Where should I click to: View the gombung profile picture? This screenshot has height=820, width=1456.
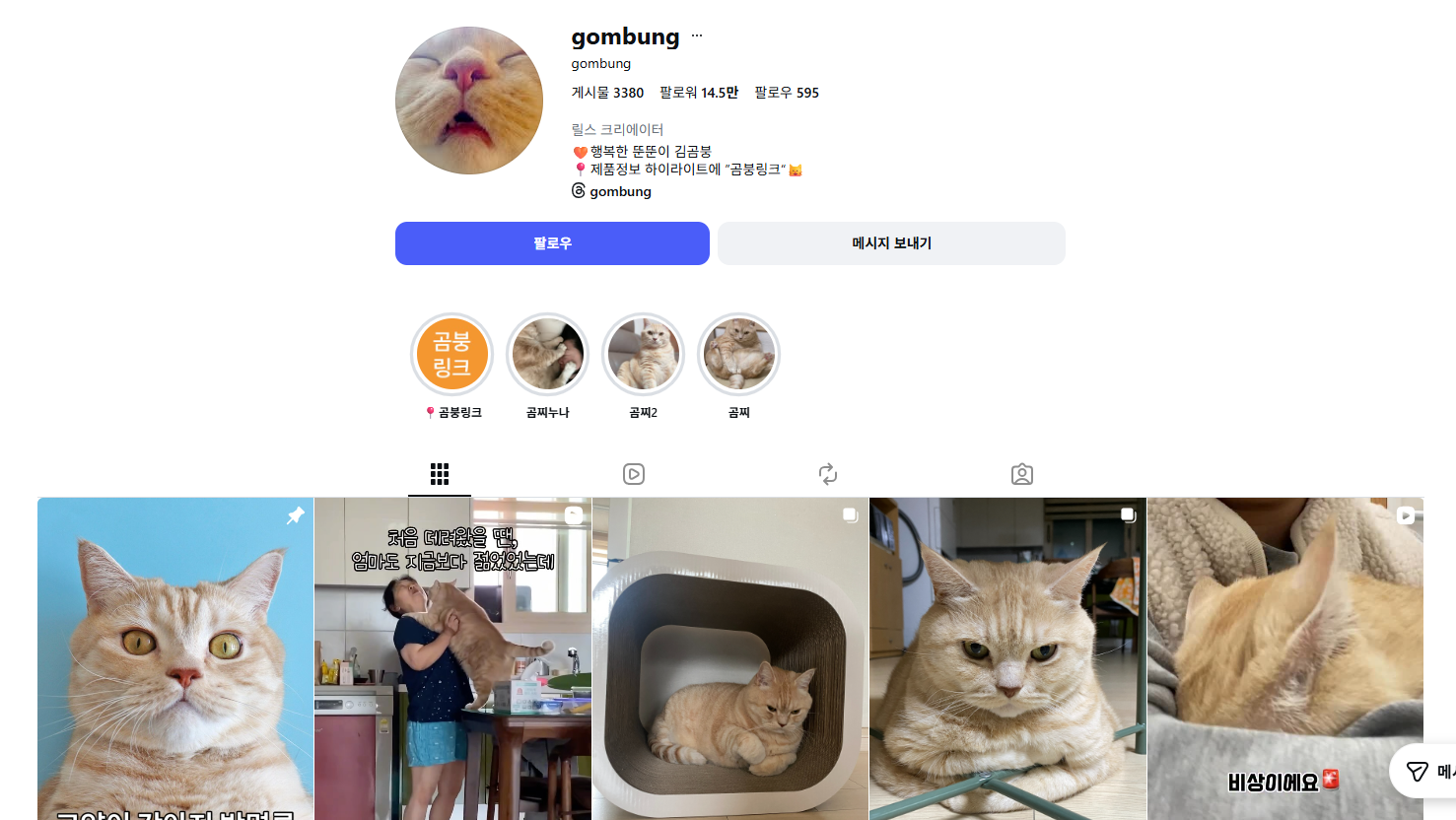469,101
